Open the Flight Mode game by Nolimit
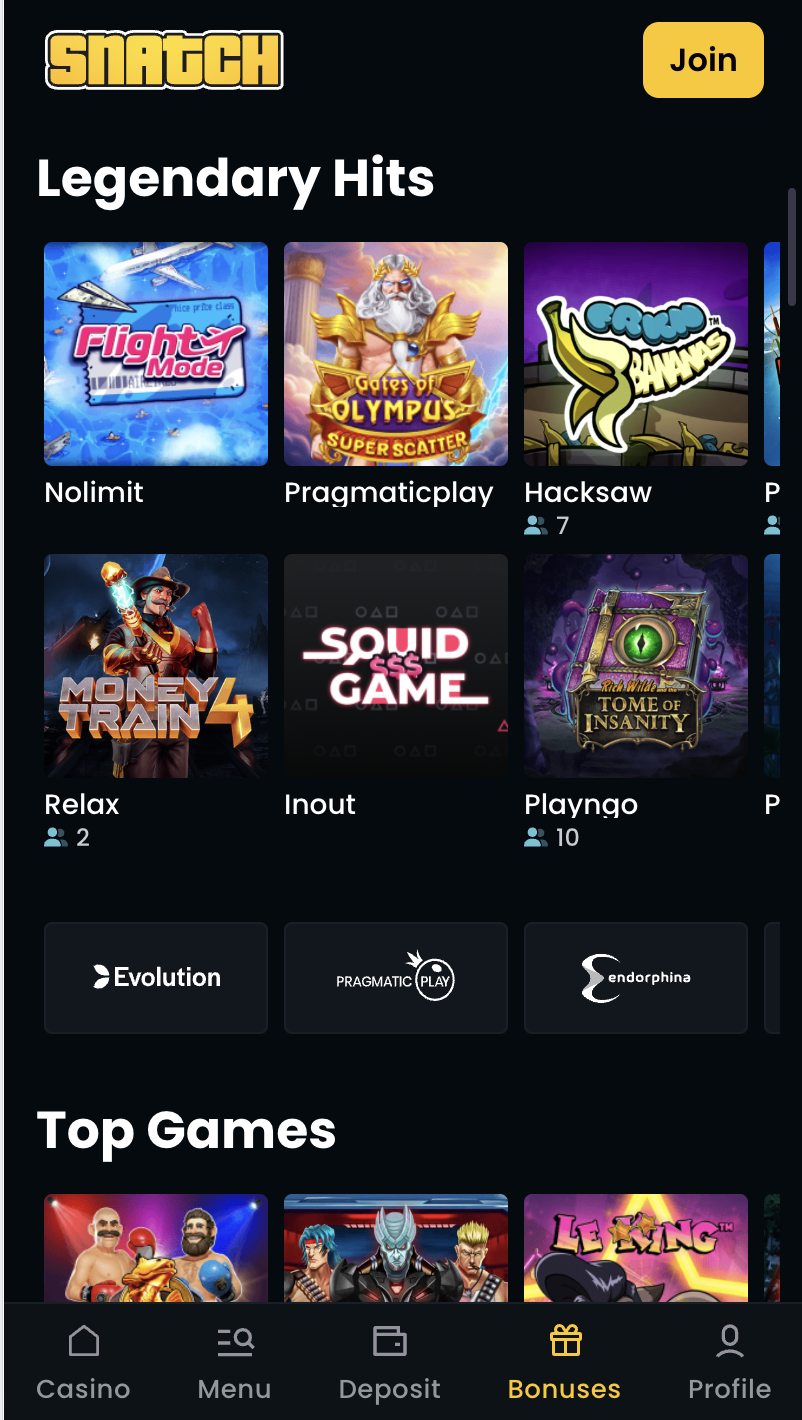802x1420 pixels. click(x=156, y=354)
